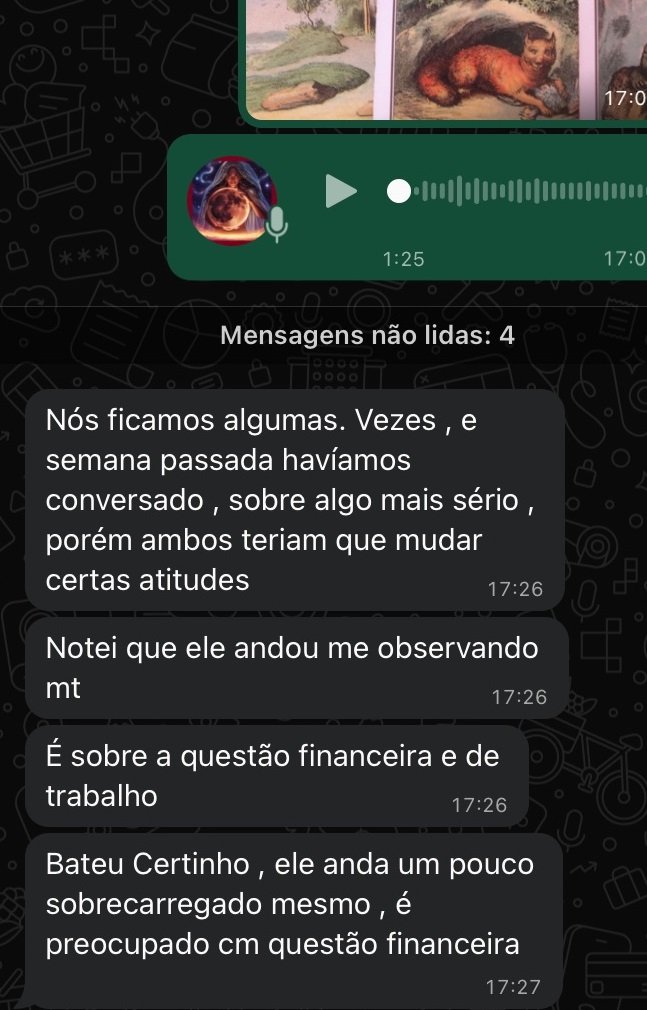The height and width of the screenshot is (1010, 647).
Task: Play the 1:25 voice message
Action: (x=341, y=191)
